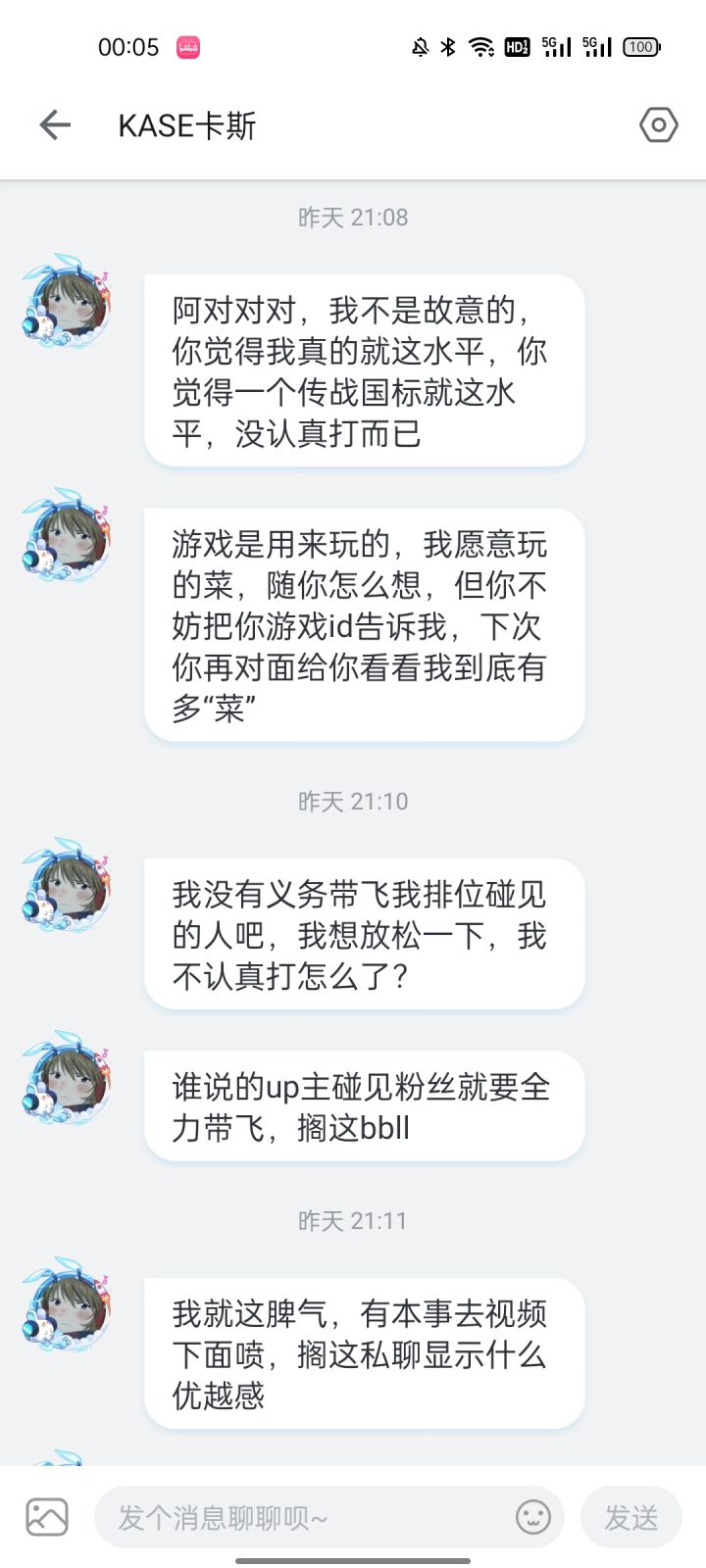The height and width of the screenshot is (1568, 706).
Task: Open avatar beside message starting 阿对对对
Action: 67,301
